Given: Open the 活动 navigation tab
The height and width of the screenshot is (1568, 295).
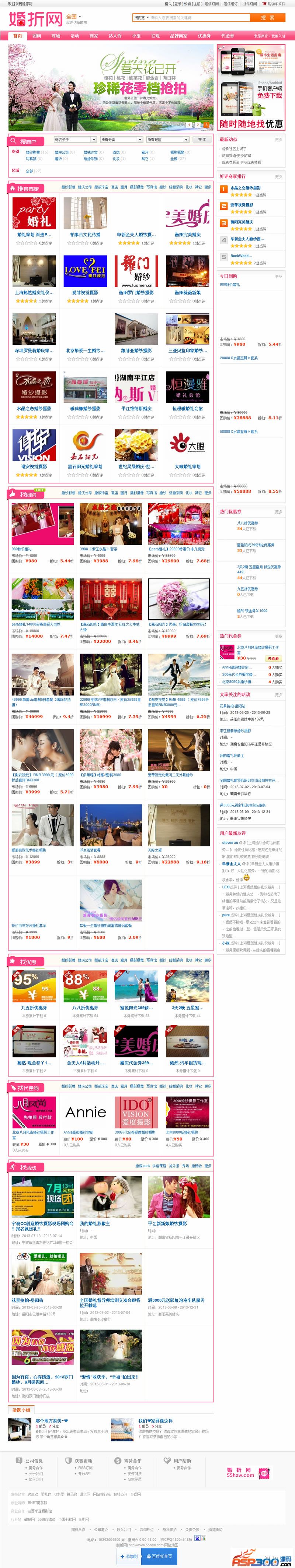Looking at the screenshot, I should point(74,36).
